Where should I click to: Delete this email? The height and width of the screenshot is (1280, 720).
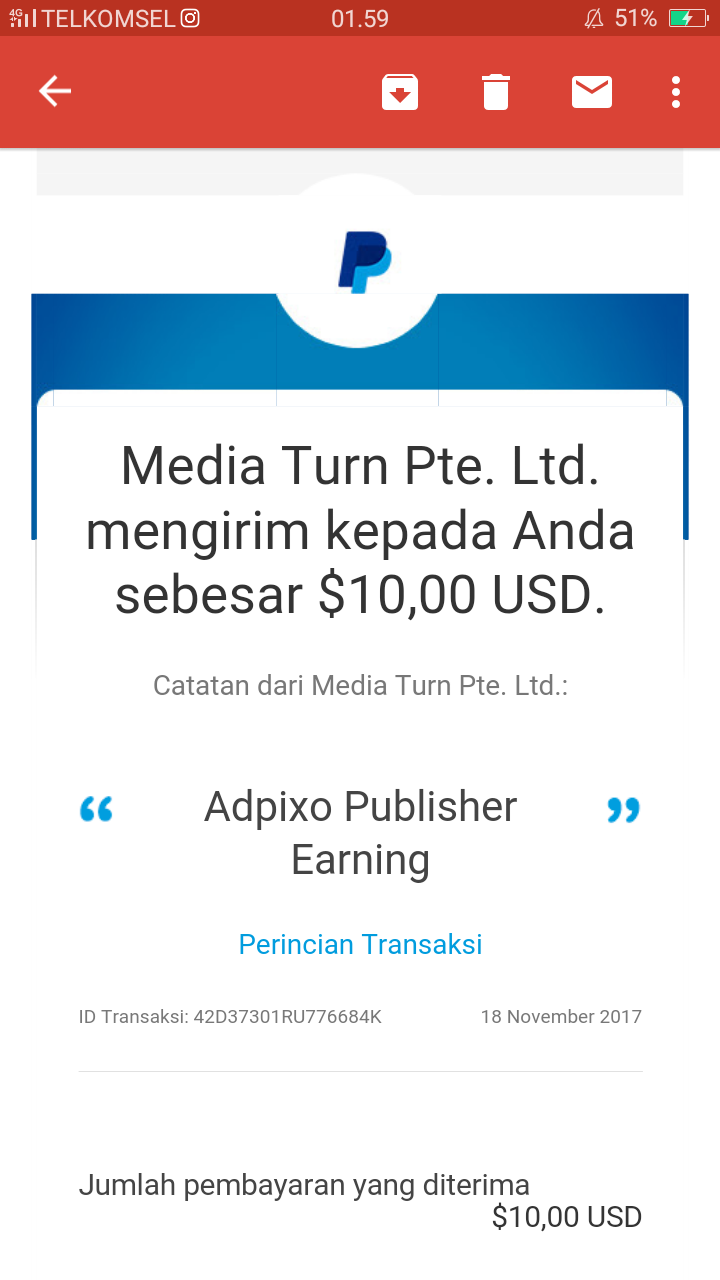(496, 92)
